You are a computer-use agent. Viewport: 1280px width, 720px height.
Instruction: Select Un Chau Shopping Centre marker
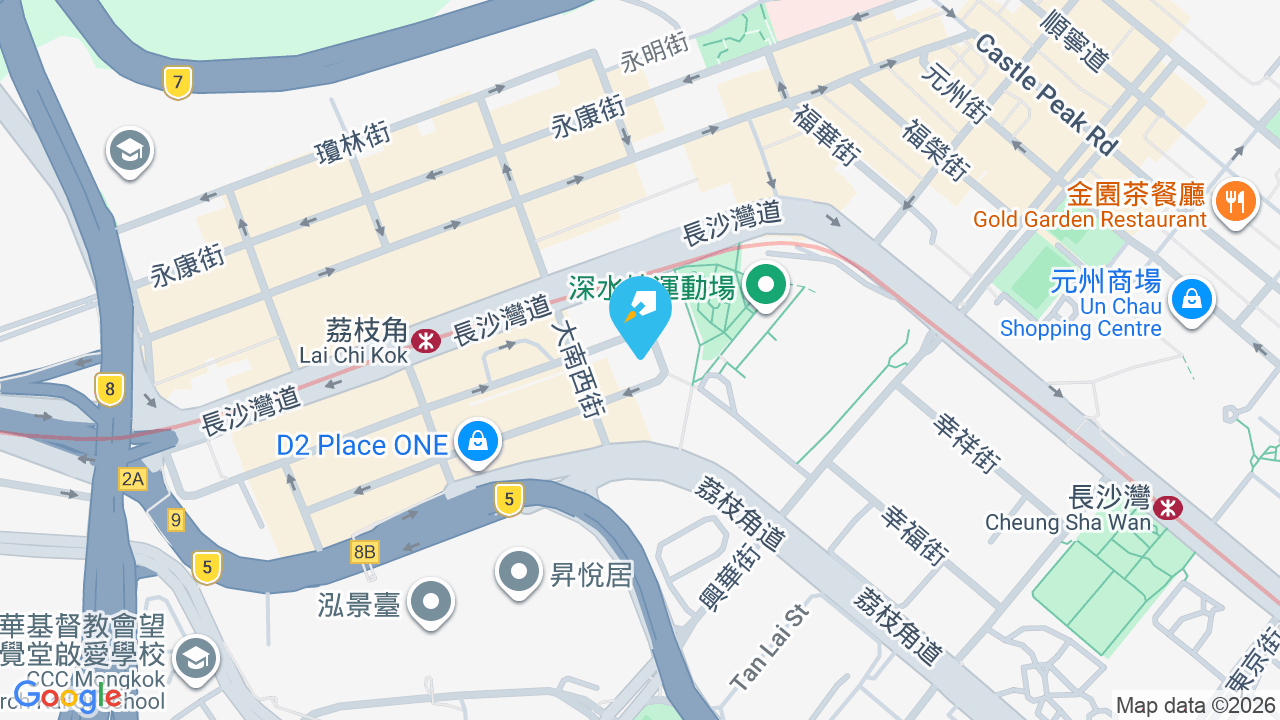point(1191,300)
